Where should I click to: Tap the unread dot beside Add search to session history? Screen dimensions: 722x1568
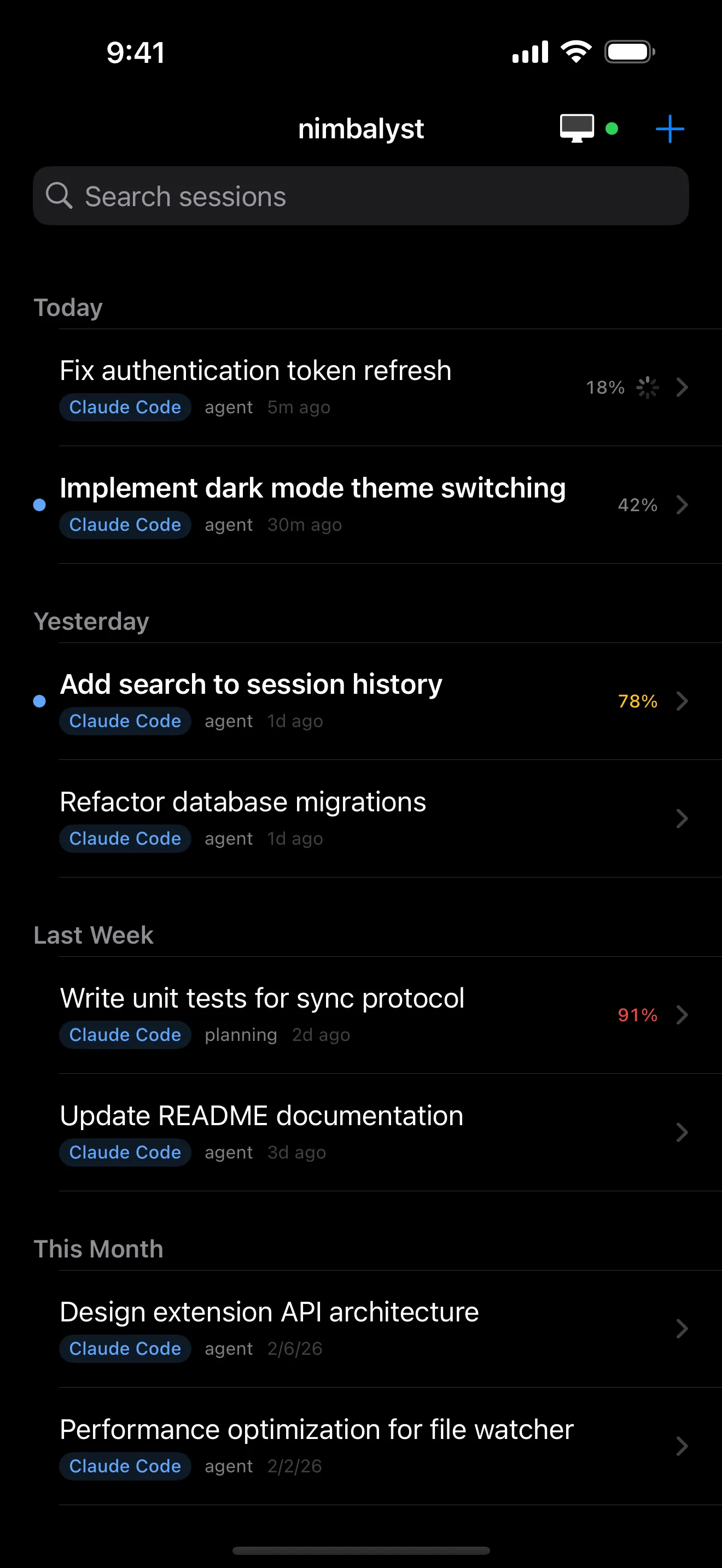tap(39, 701)
